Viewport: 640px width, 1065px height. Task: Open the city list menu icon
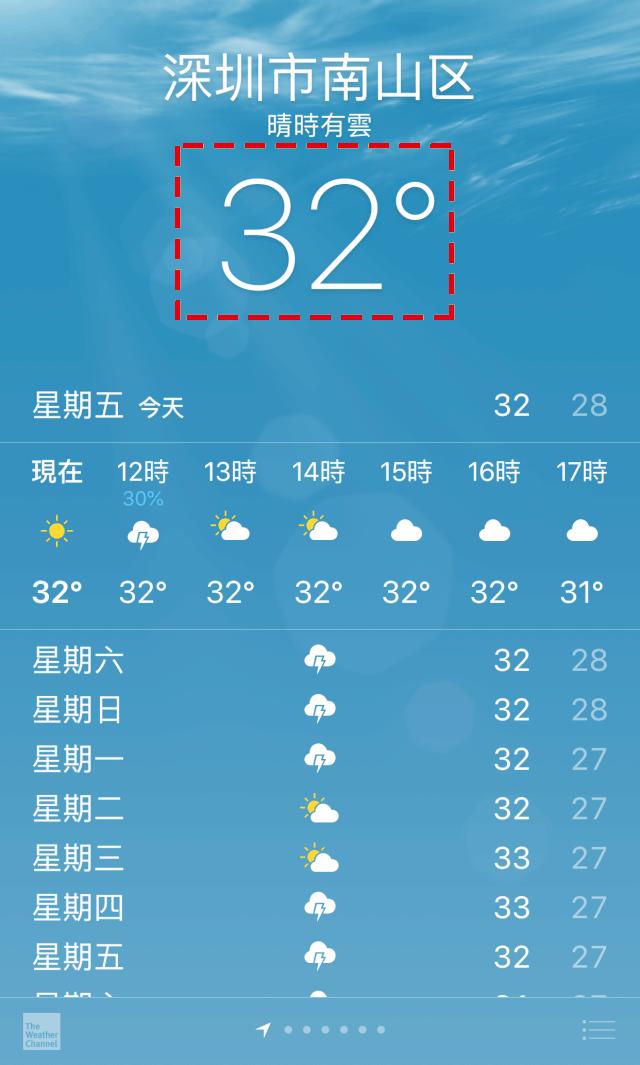tap(598, 1029)
